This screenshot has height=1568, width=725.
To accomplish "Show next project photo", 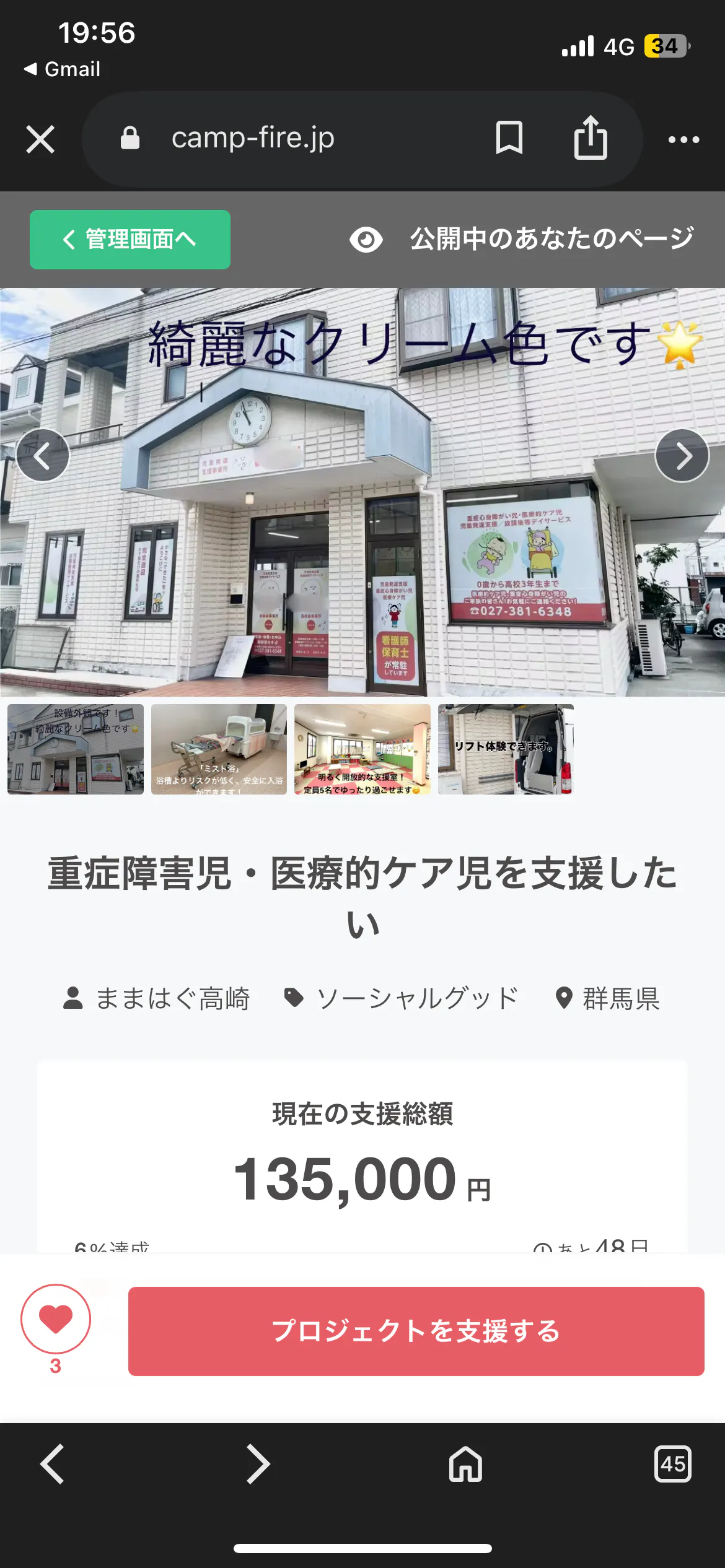I will pos(682,456).
